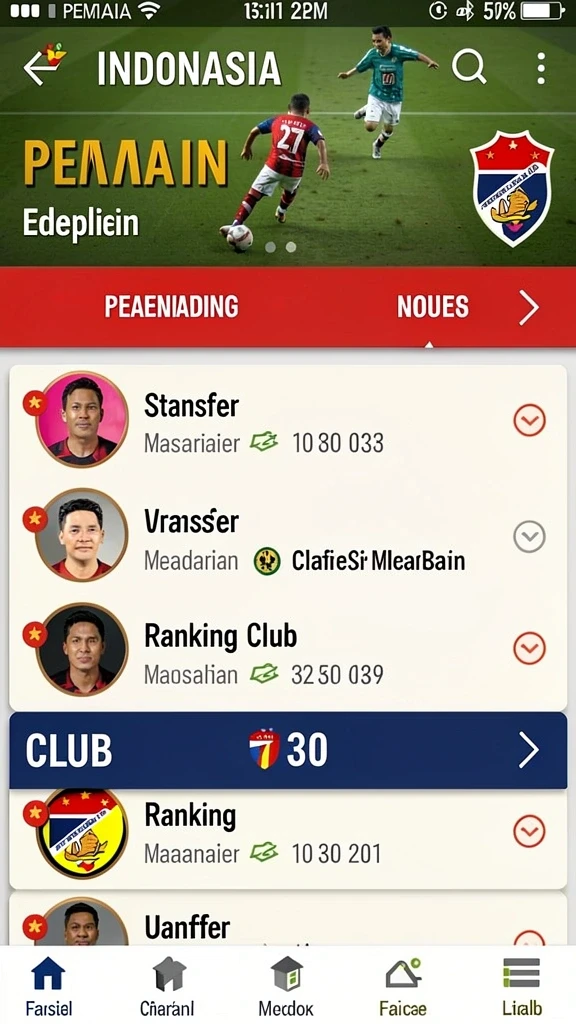
Task: Expand the chevron on the Stansfer row
Action: coord(529,421)
